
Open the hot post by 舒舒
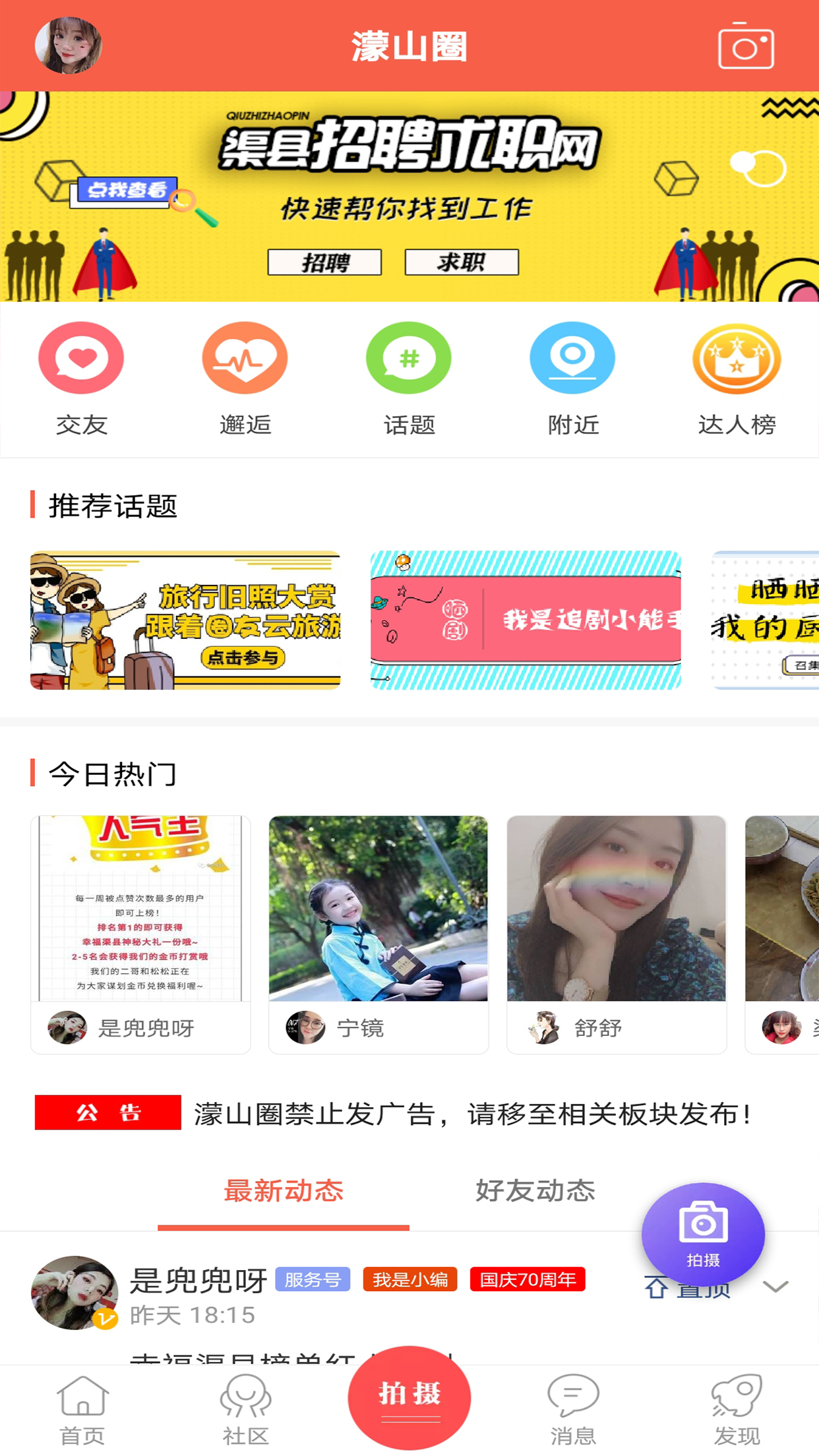(x=617, y=933)
